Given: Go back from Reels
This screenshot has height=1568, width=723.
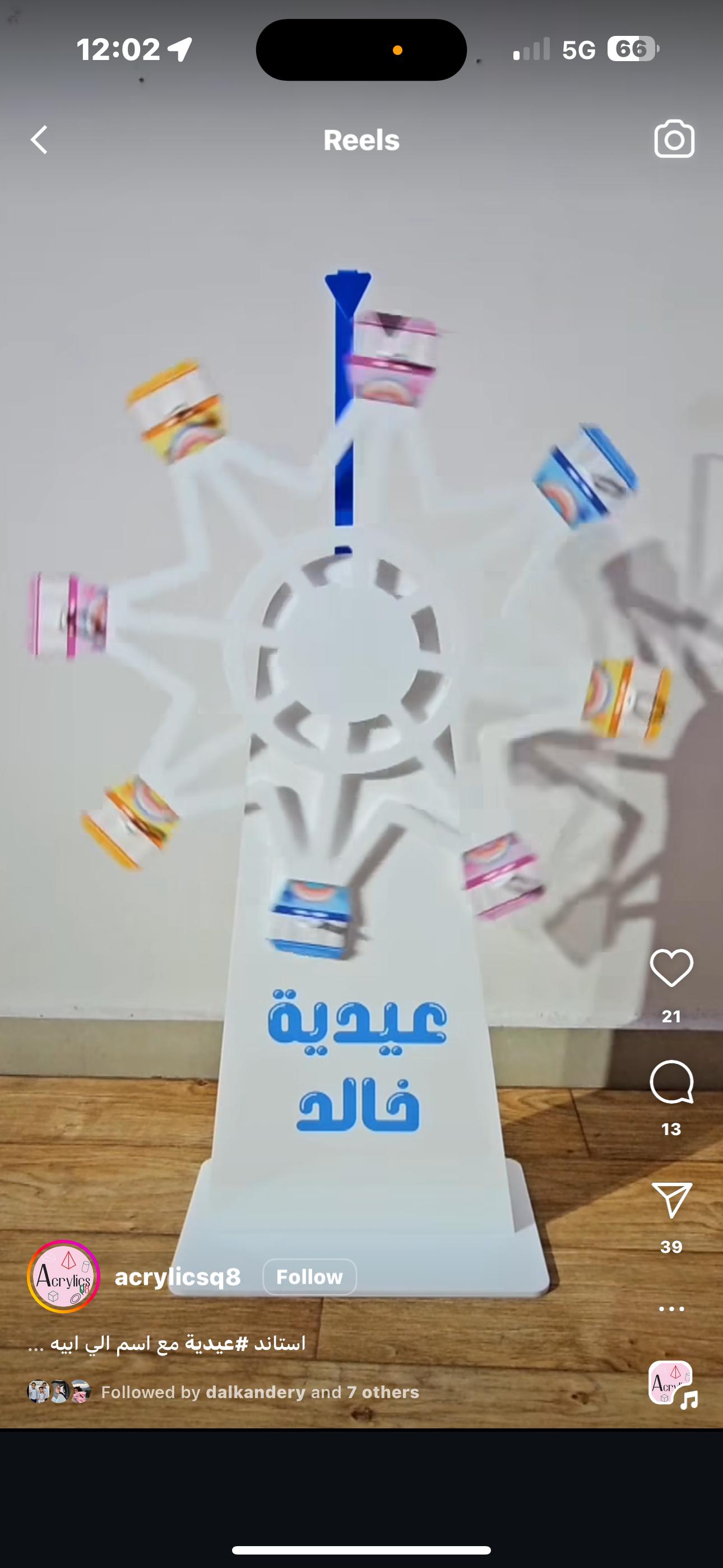Looking at the screenshot, I should point(40,140).
